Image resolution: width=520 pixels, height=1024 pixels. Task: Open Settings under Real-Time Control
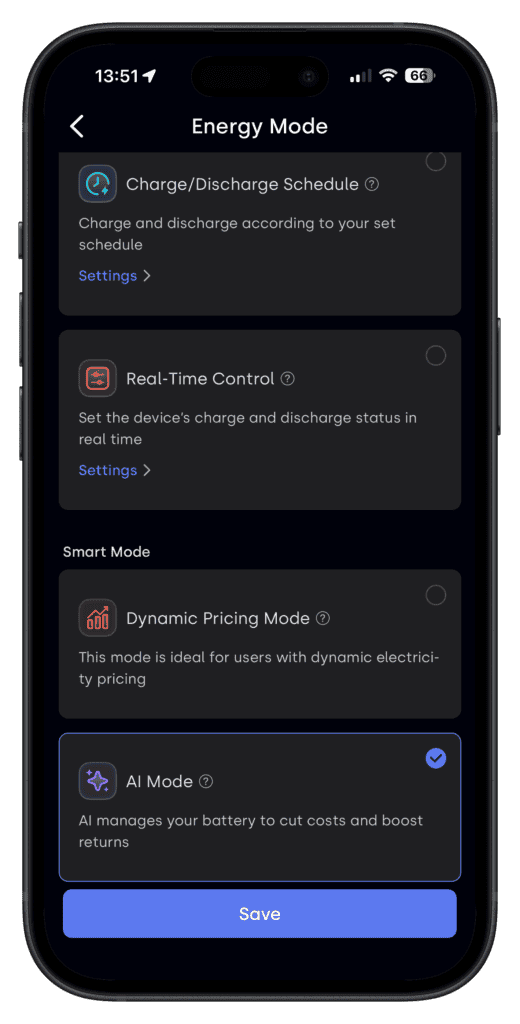pyautogui.click(x=114, y=470)
